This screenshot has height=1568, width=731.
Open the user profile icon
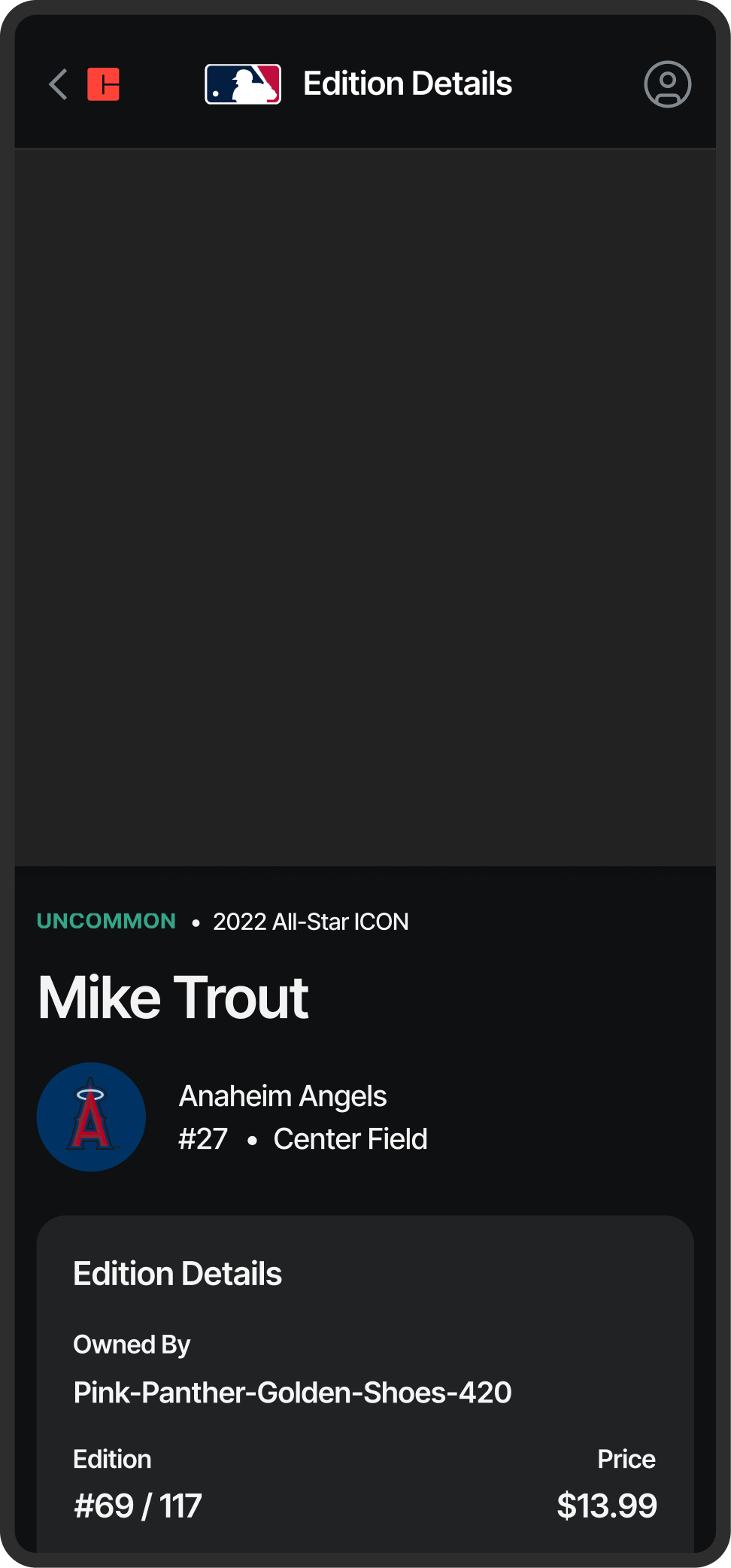pyautogui.click(x=667, y=84)
